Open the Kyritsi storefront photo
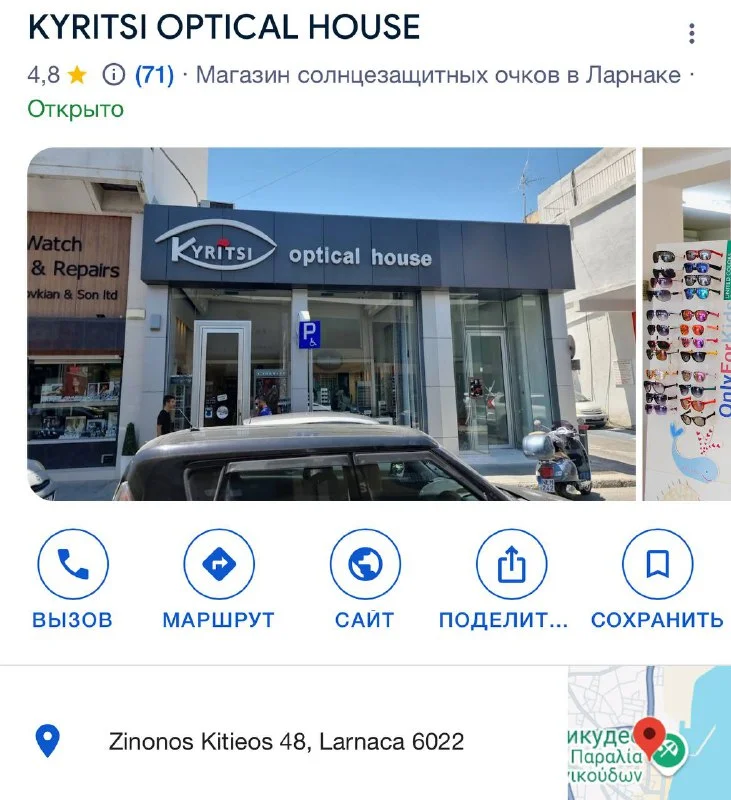 click(330, 324)
